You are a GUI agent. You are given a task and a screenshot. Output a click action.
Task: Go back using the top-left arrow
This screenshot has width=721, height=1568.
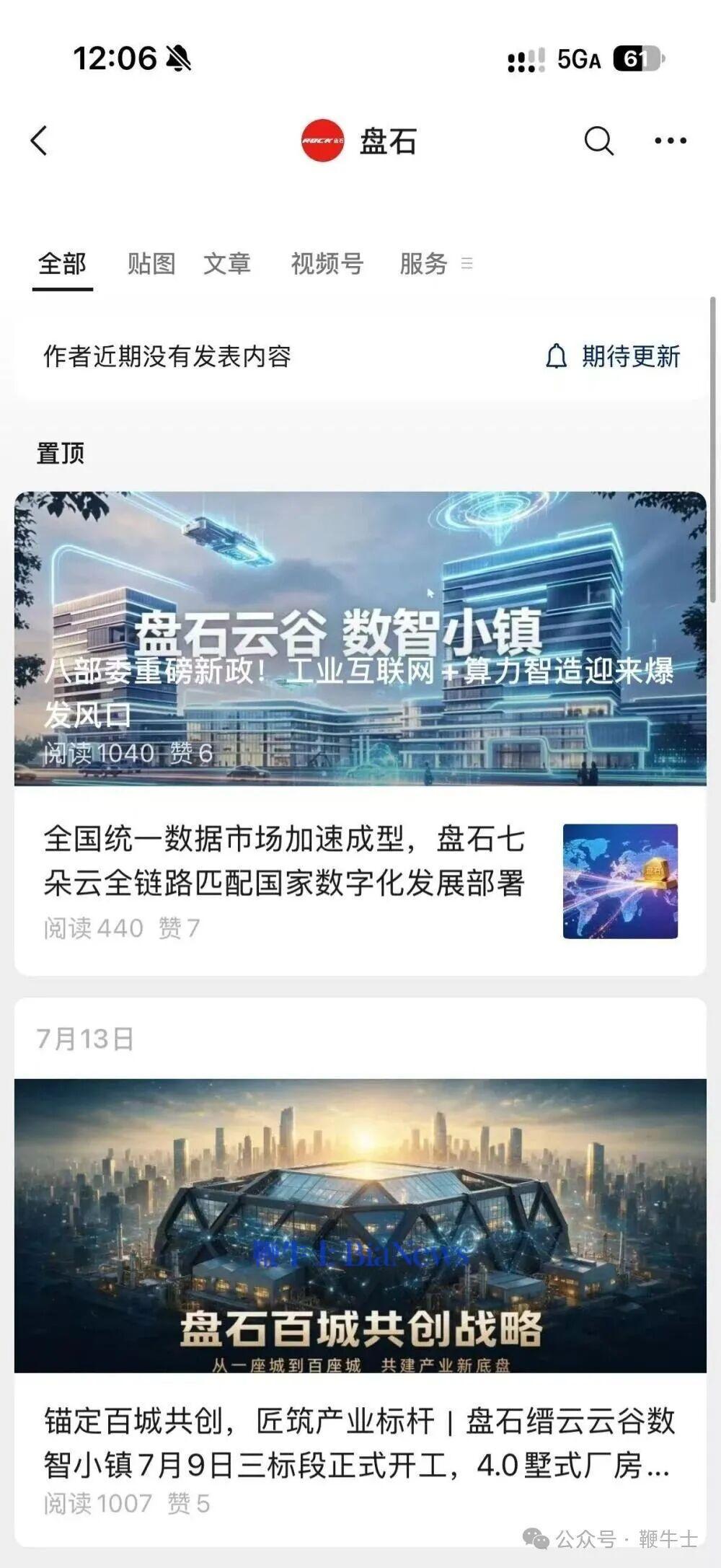(40, 141)
